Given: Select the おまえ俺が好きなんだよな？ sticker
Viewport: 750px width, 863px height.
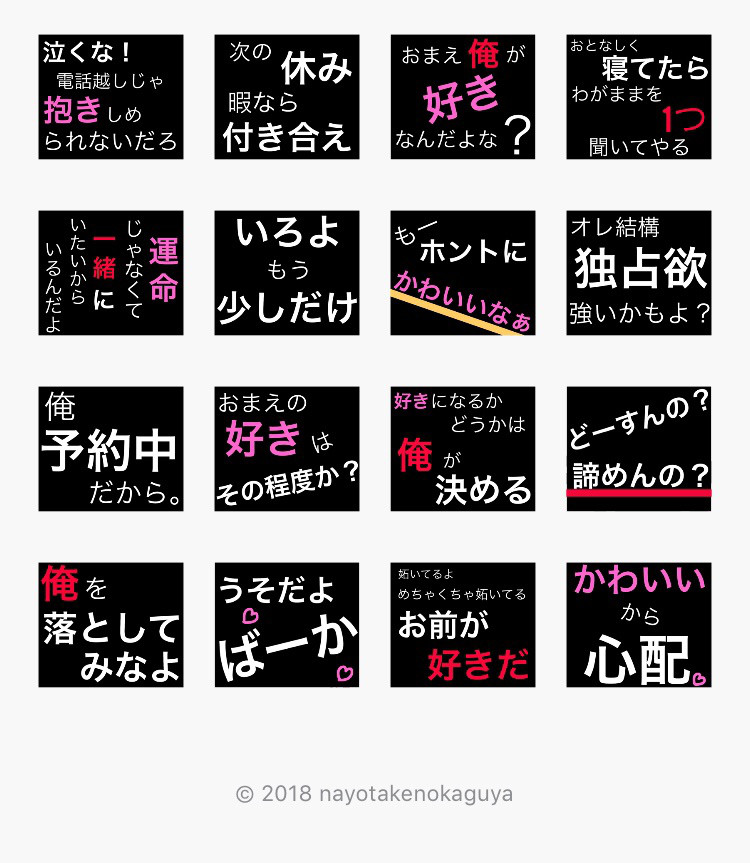Looking at the screenshot, I should point(463,97).
